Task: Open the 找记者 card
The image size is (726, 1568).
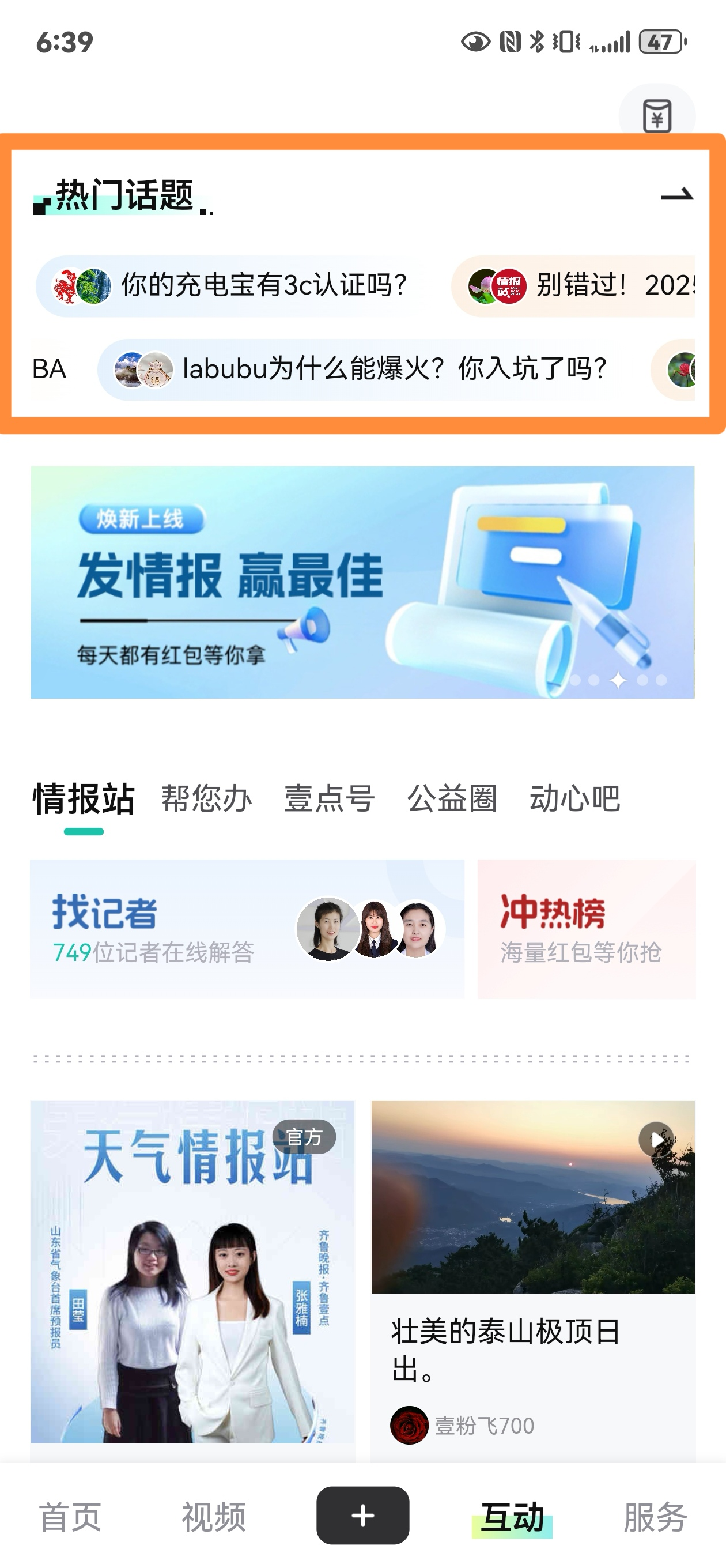Action: coord(247,929)
